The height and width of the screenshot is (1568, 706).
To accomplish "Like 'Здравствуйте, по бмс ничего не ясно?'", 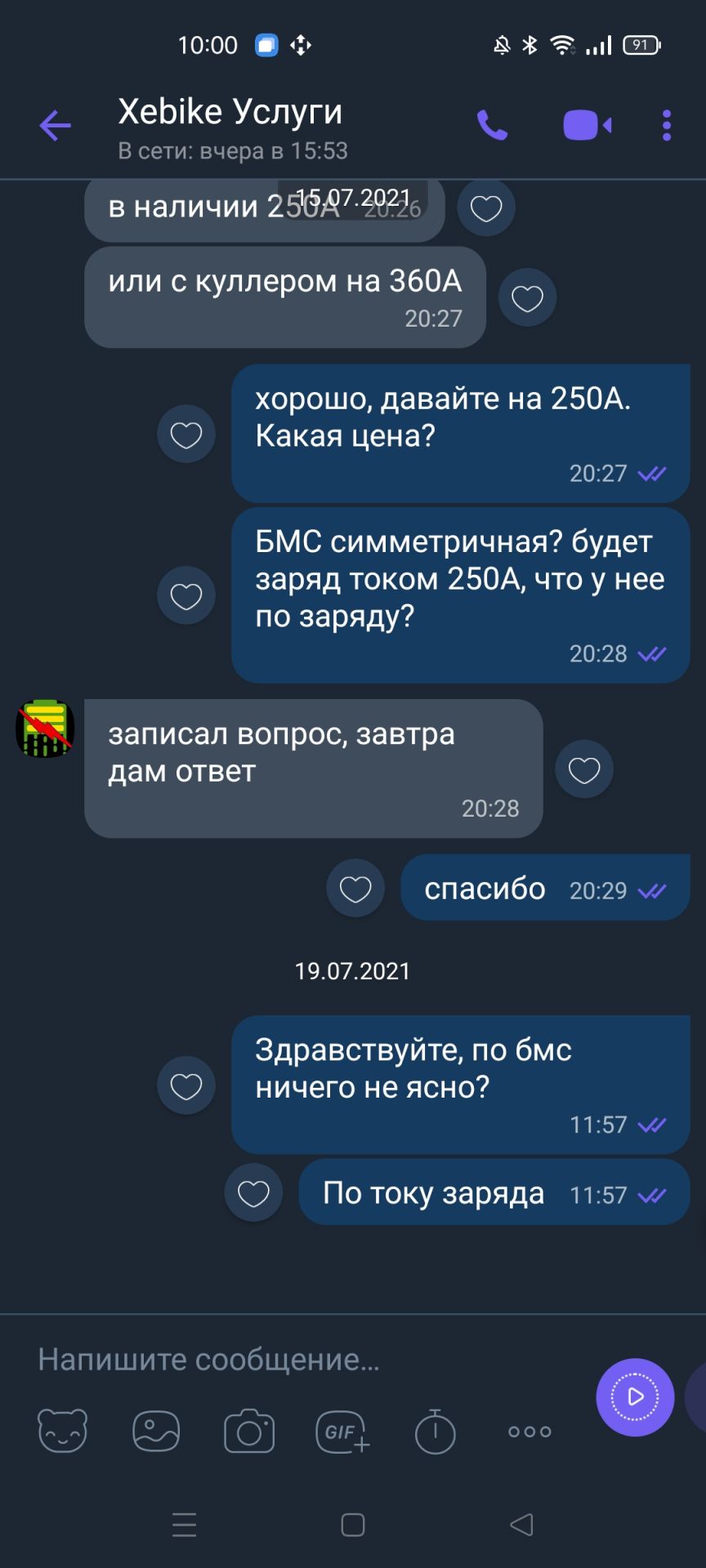I will coord(186,1085).
